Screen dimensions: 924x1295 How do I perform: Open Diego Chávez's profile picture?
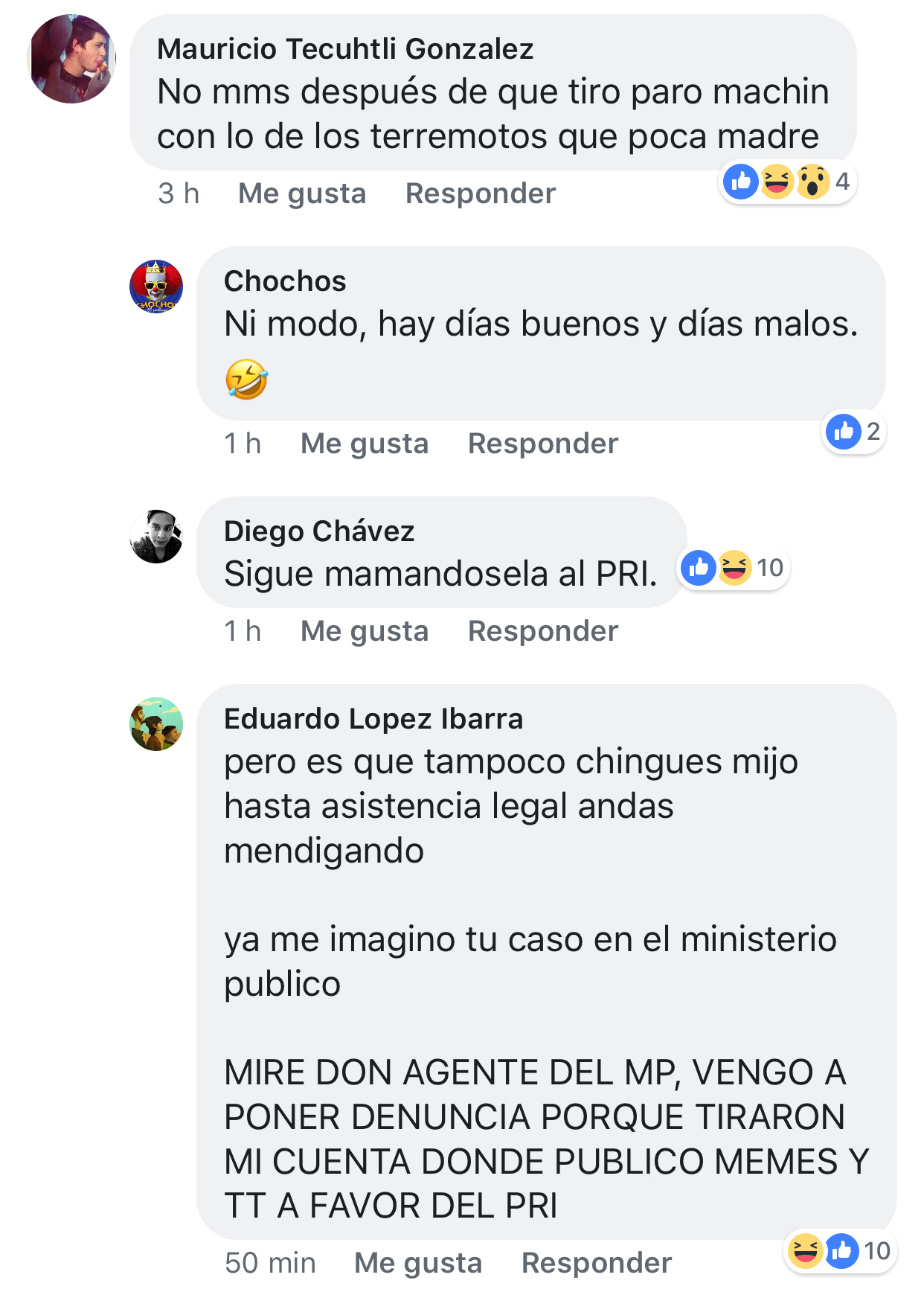click(x=156, y=537)
